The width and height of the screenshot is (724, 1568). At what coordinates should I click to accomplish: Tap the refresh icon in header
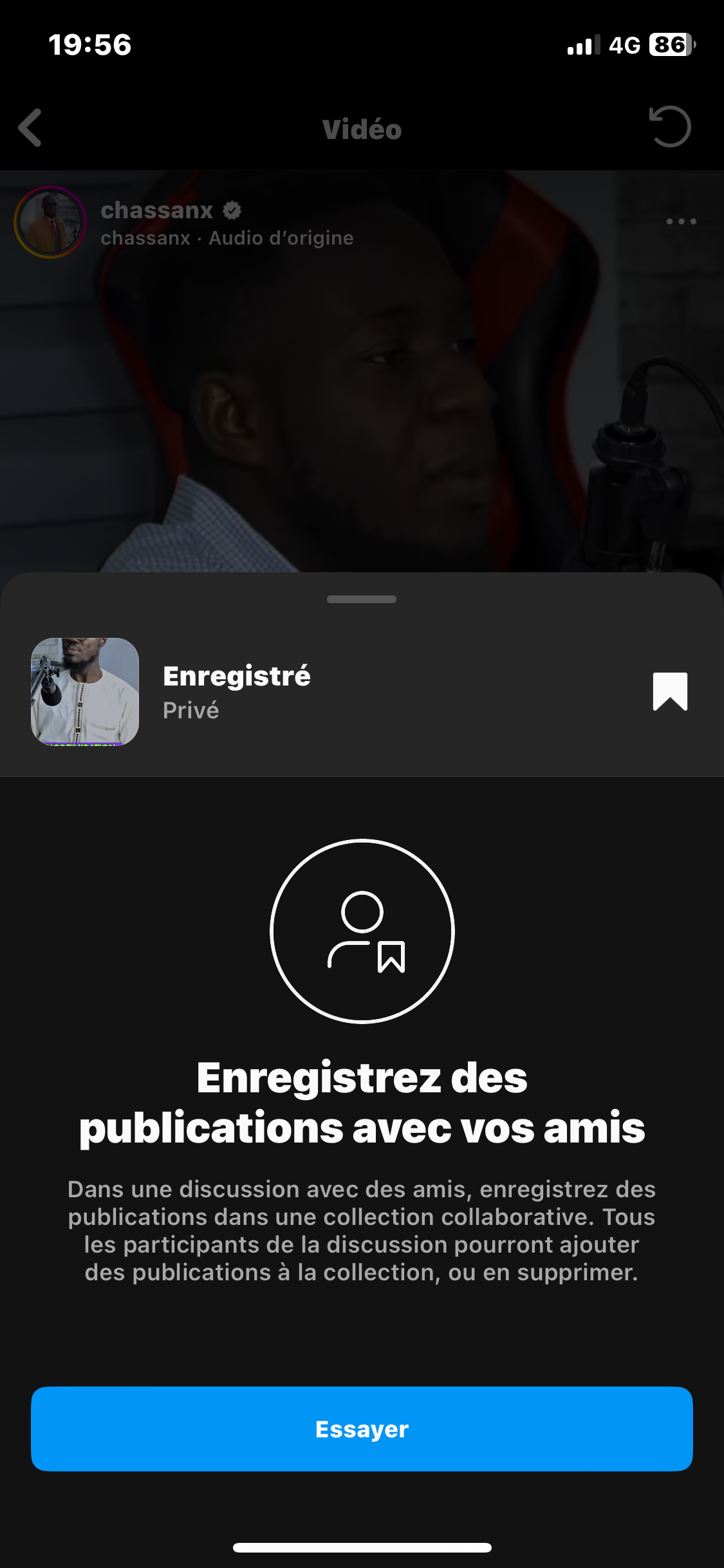(670, 127)
